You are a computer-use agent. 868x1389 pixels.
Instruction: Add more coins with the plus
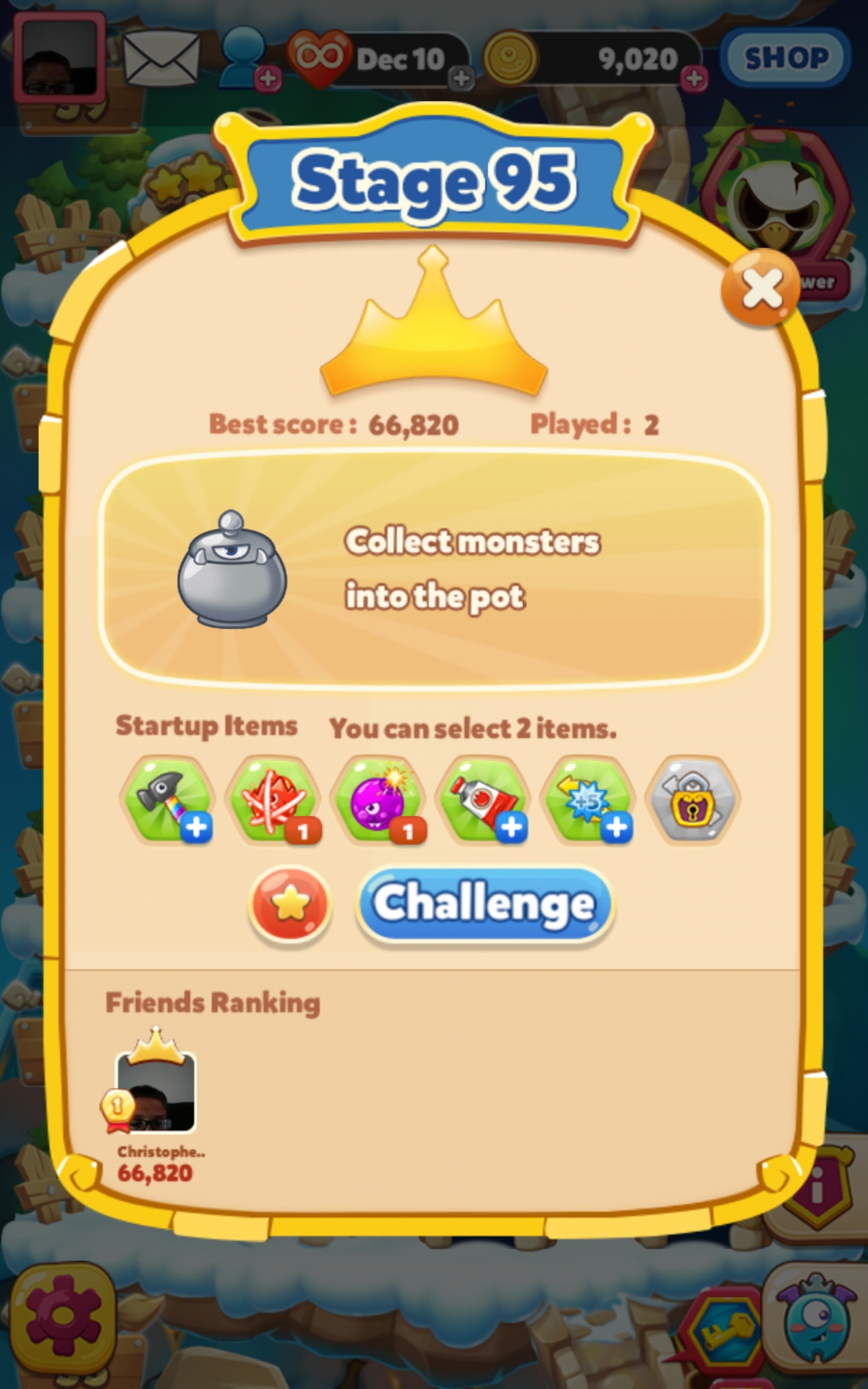click(694, 78)
